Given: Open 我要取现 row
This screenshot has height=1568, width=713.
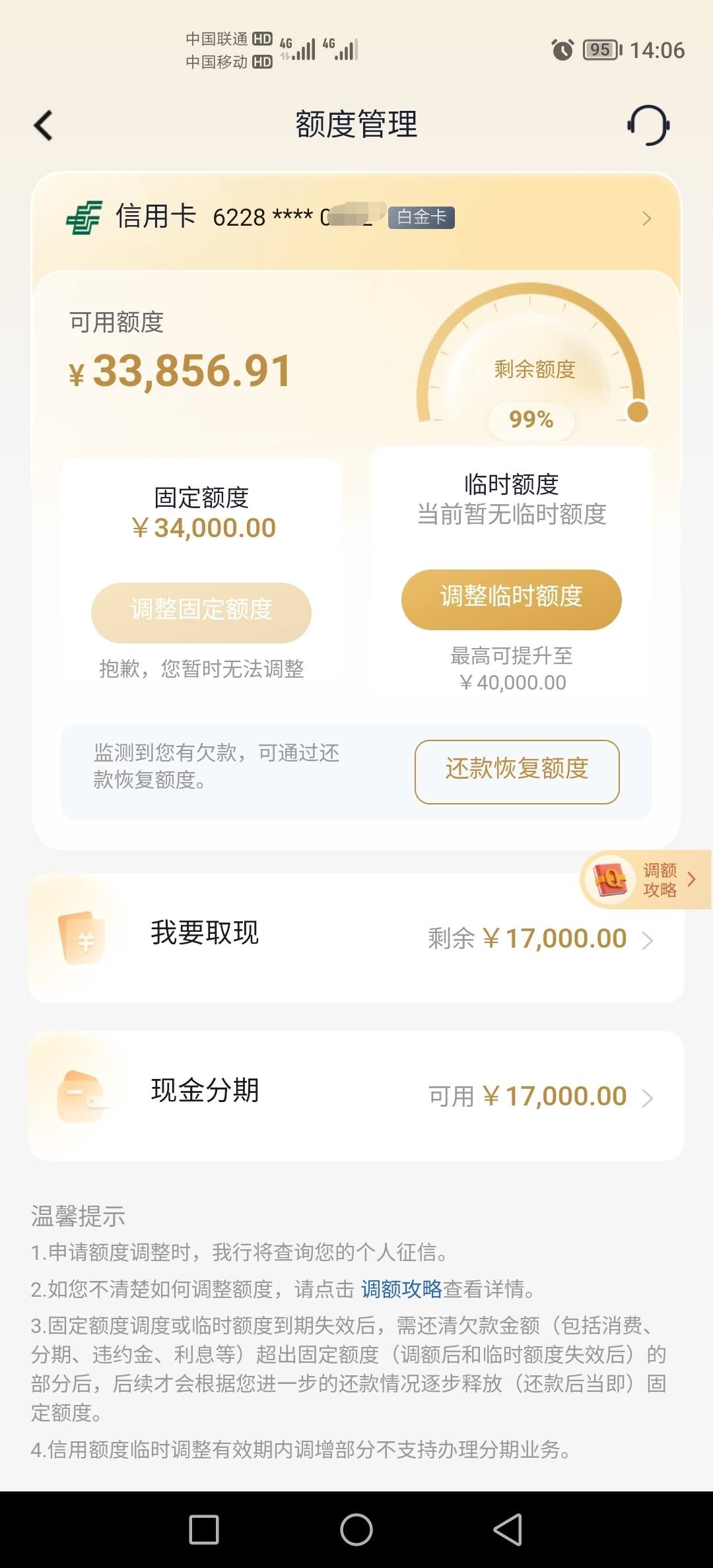Looking at the screenshot, I should click(x=356, y=938).
